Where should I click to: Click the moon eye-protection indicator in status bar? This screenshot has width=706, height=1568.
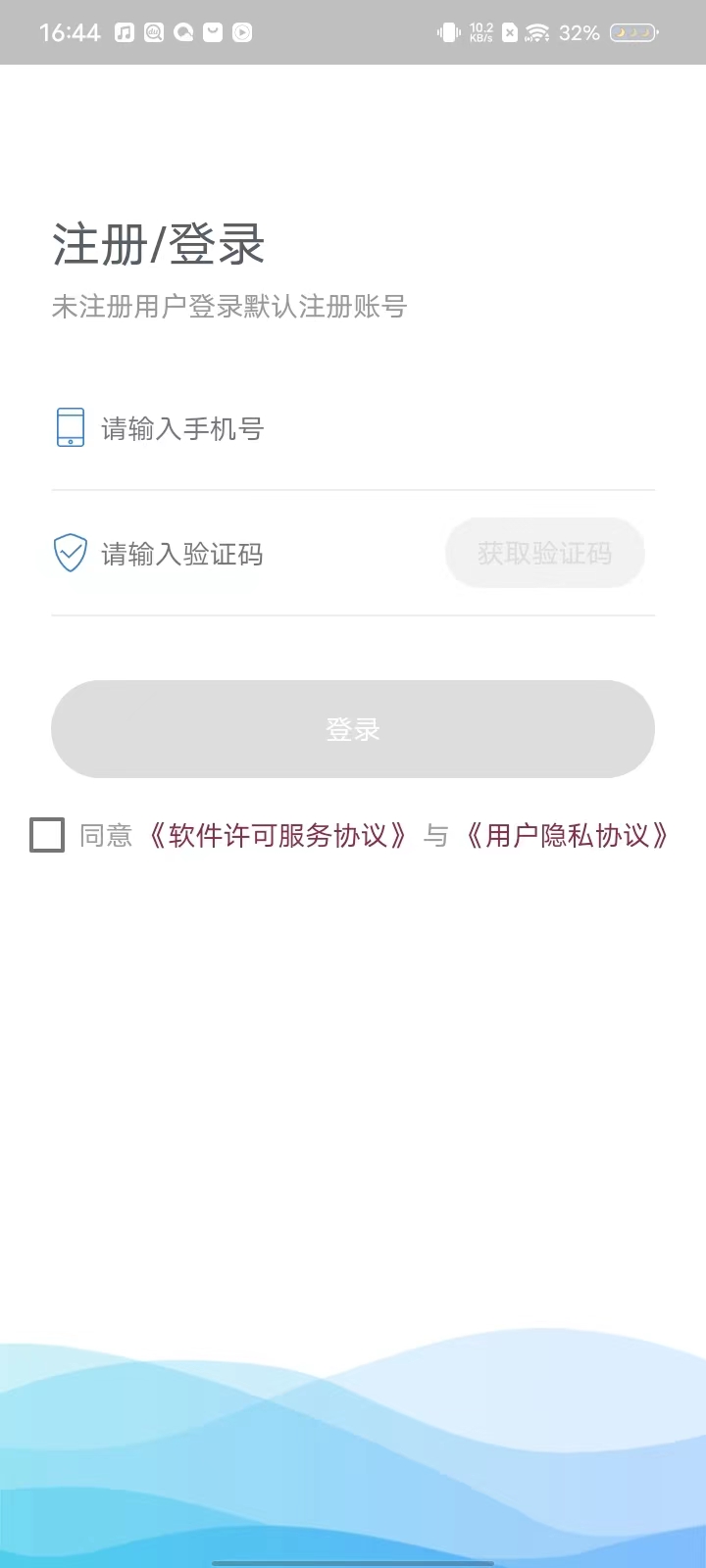630,31
